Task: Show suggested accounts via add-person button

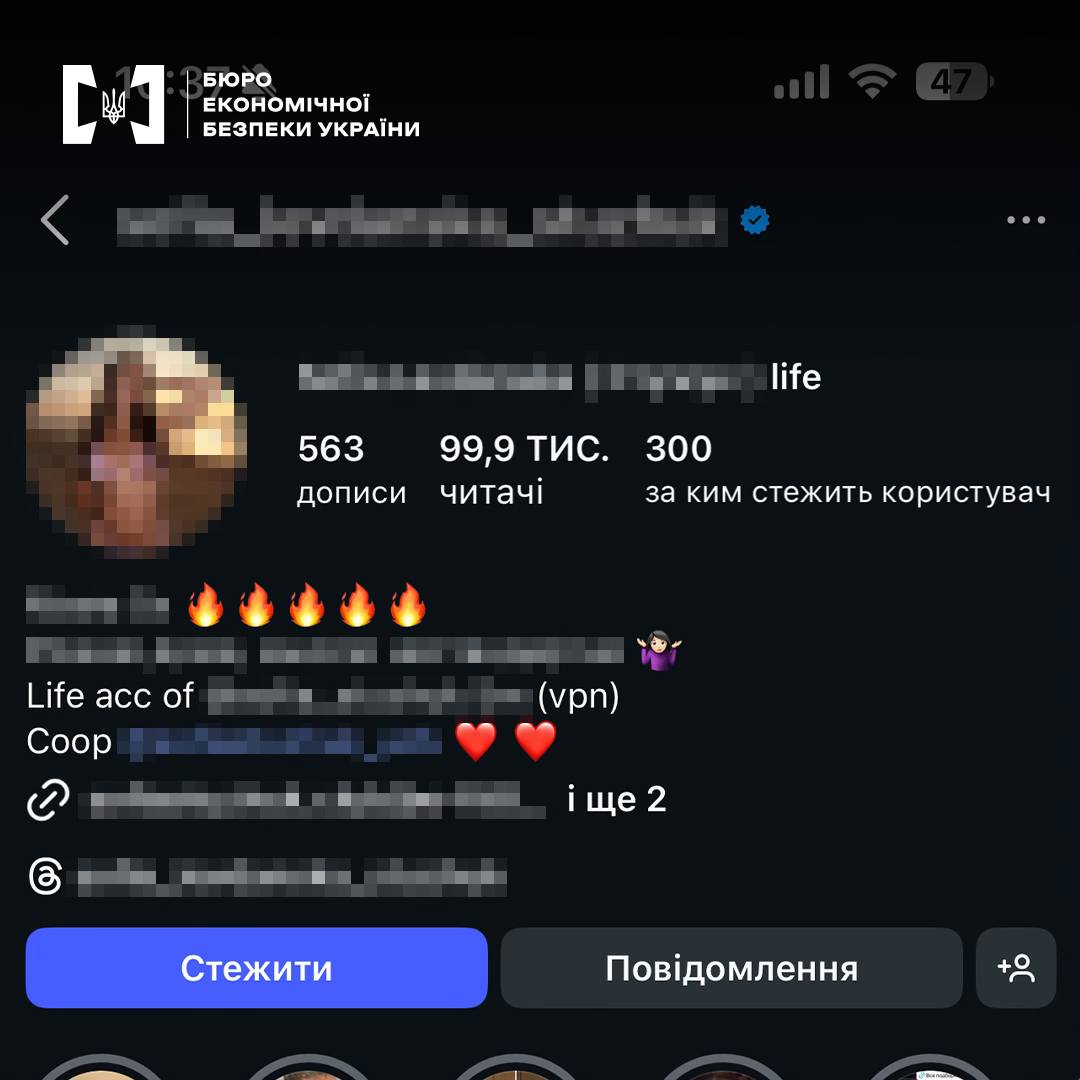Action: pos(1016,968)
